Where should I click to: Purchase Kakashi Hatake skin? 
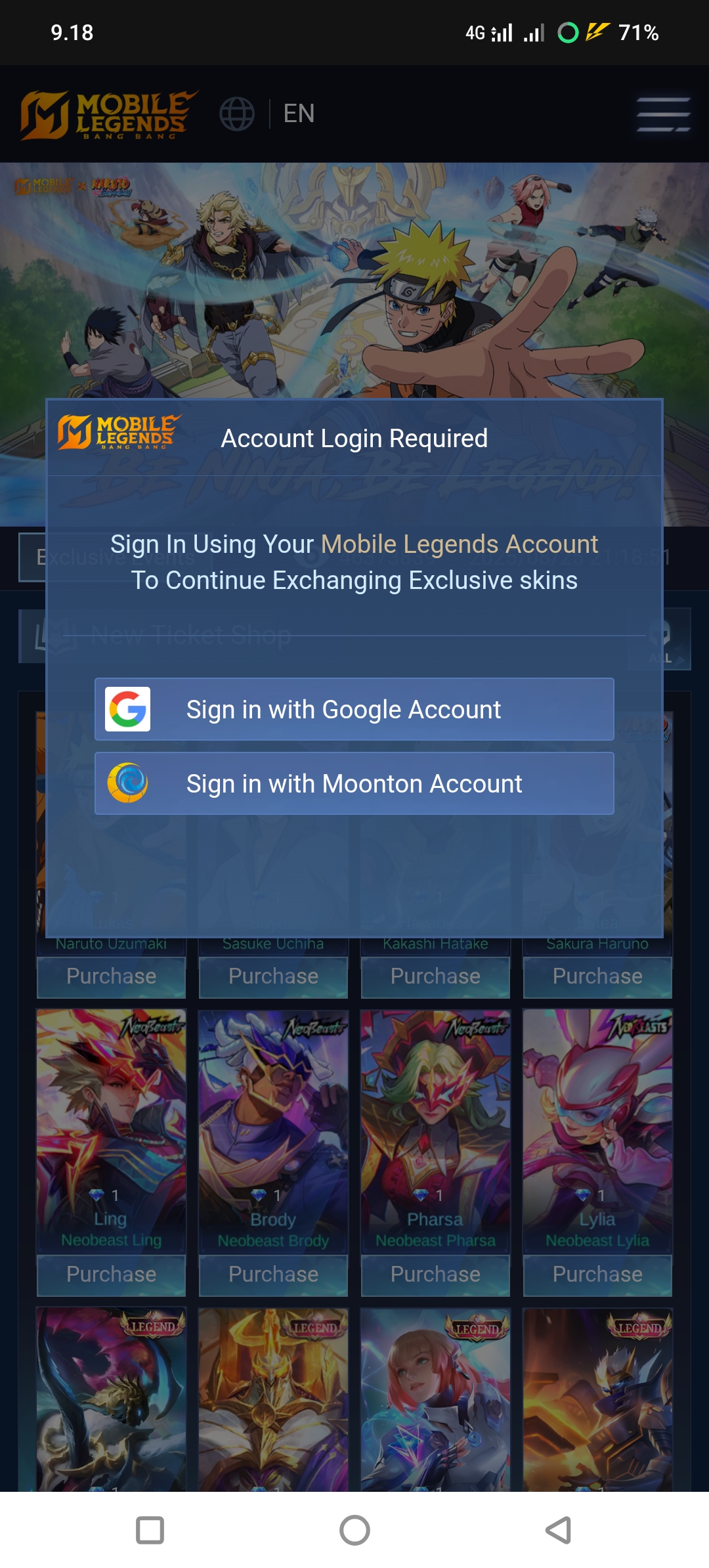point(435,976)
